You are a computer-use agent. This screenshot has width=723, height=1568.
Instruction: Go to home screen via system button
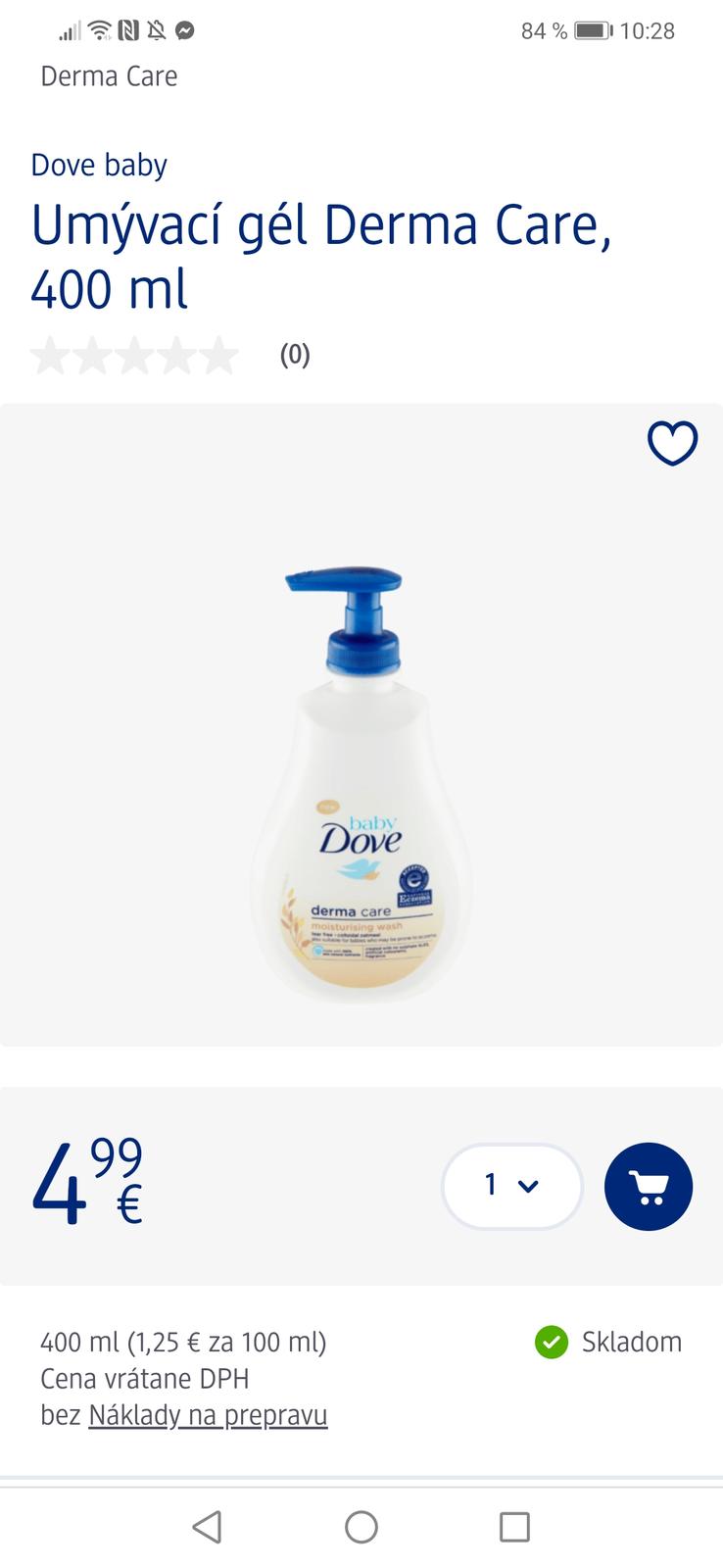pyautogui.click(x=361, y=1527)
